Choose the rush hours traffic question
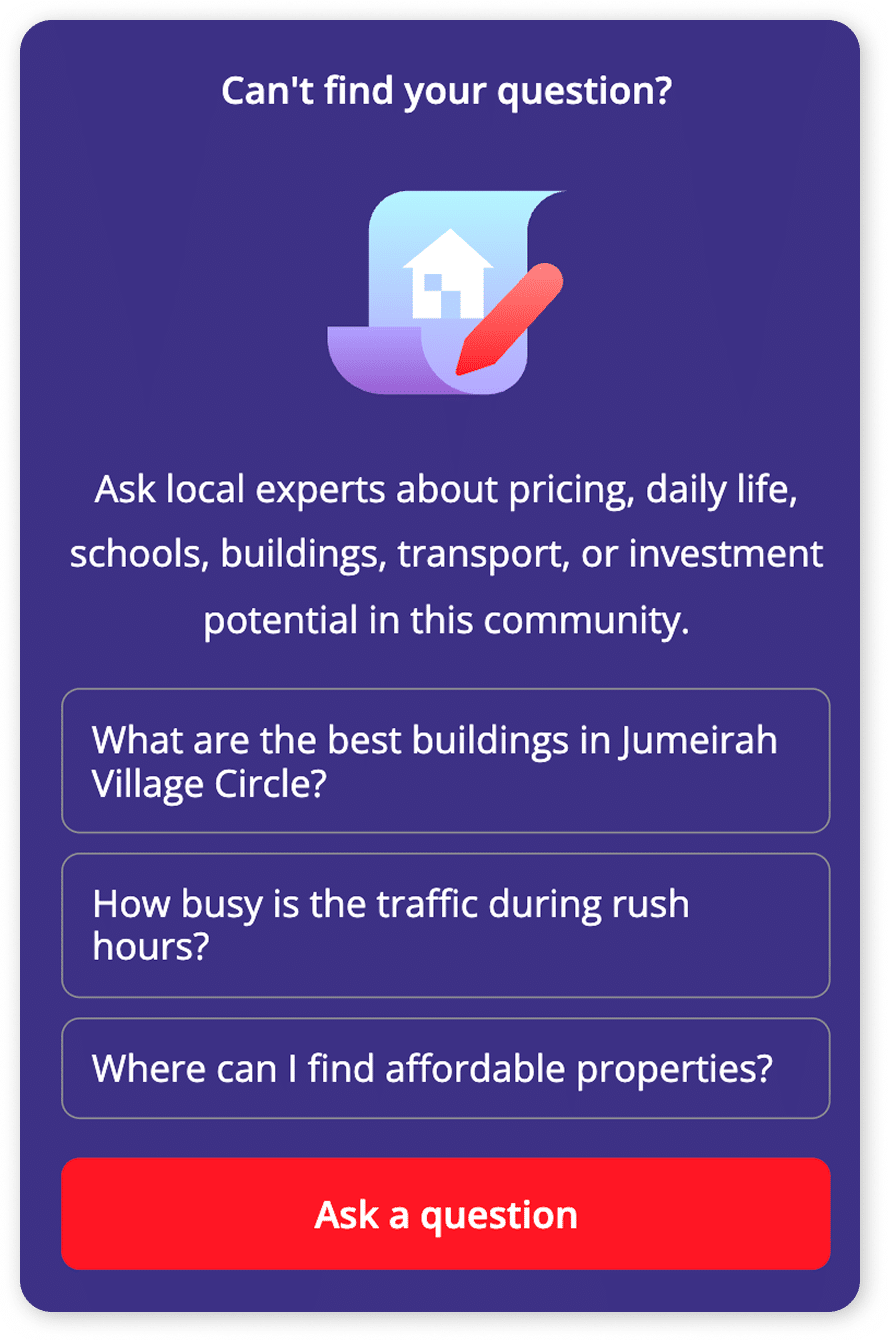The image size is (888, 1340). point(445,925)
